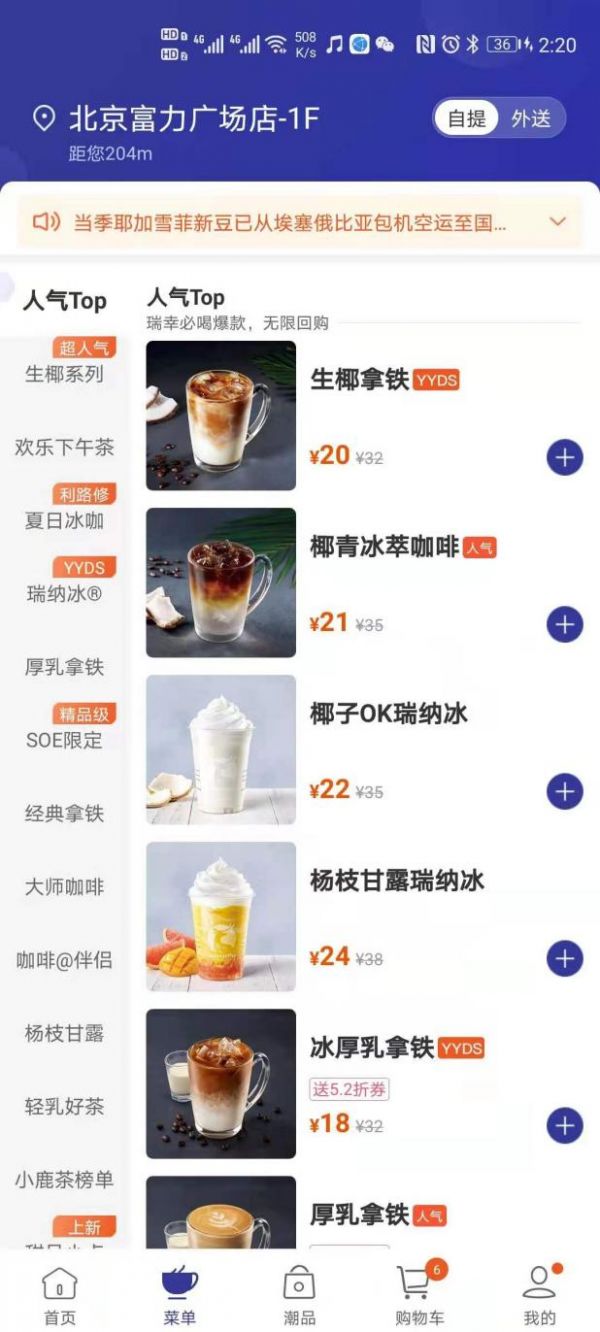
Task: Add 生椰拿铁 to cart
Action: click(565, 457)
